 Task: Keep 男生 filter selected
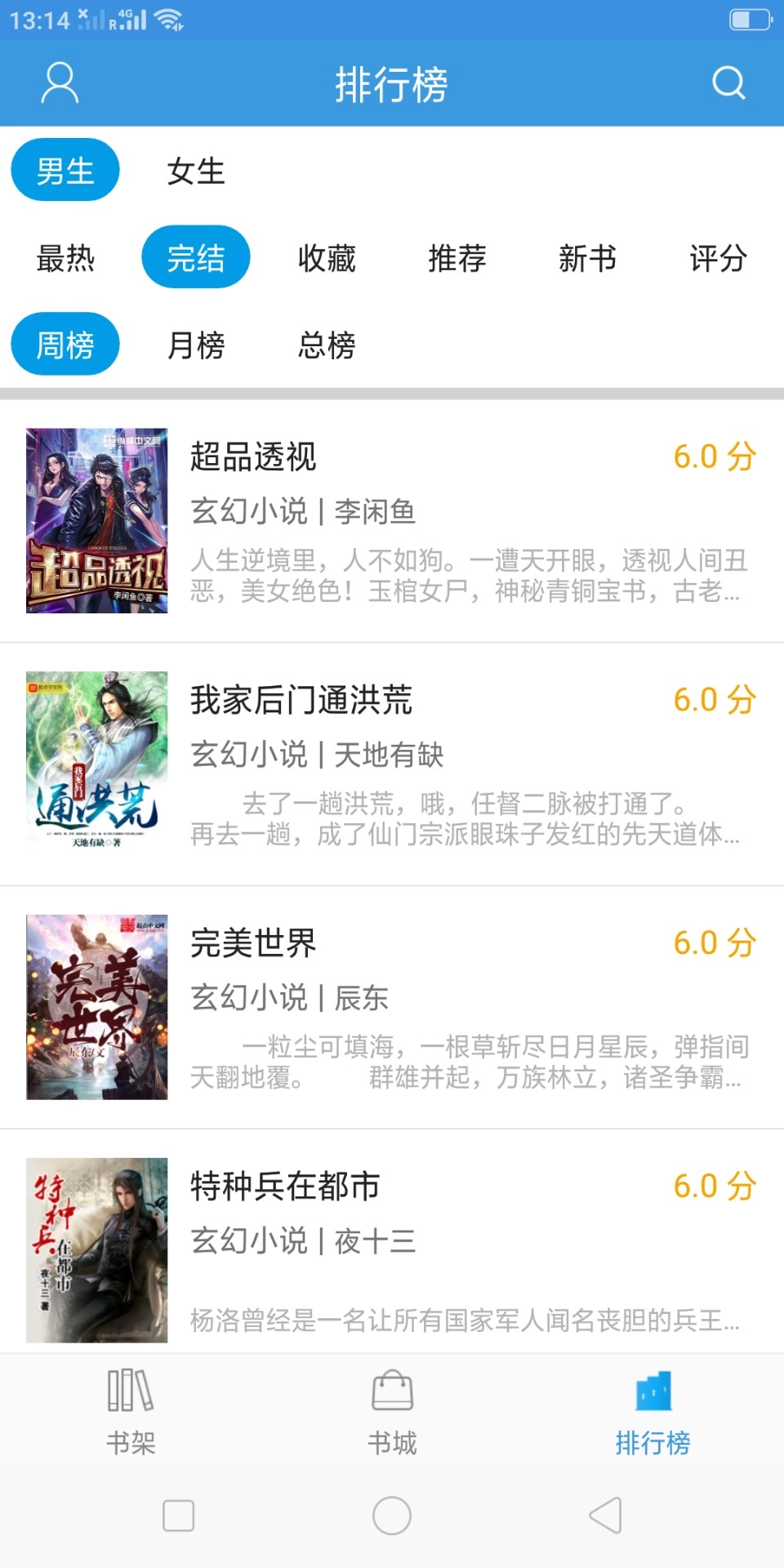(65, 171)
